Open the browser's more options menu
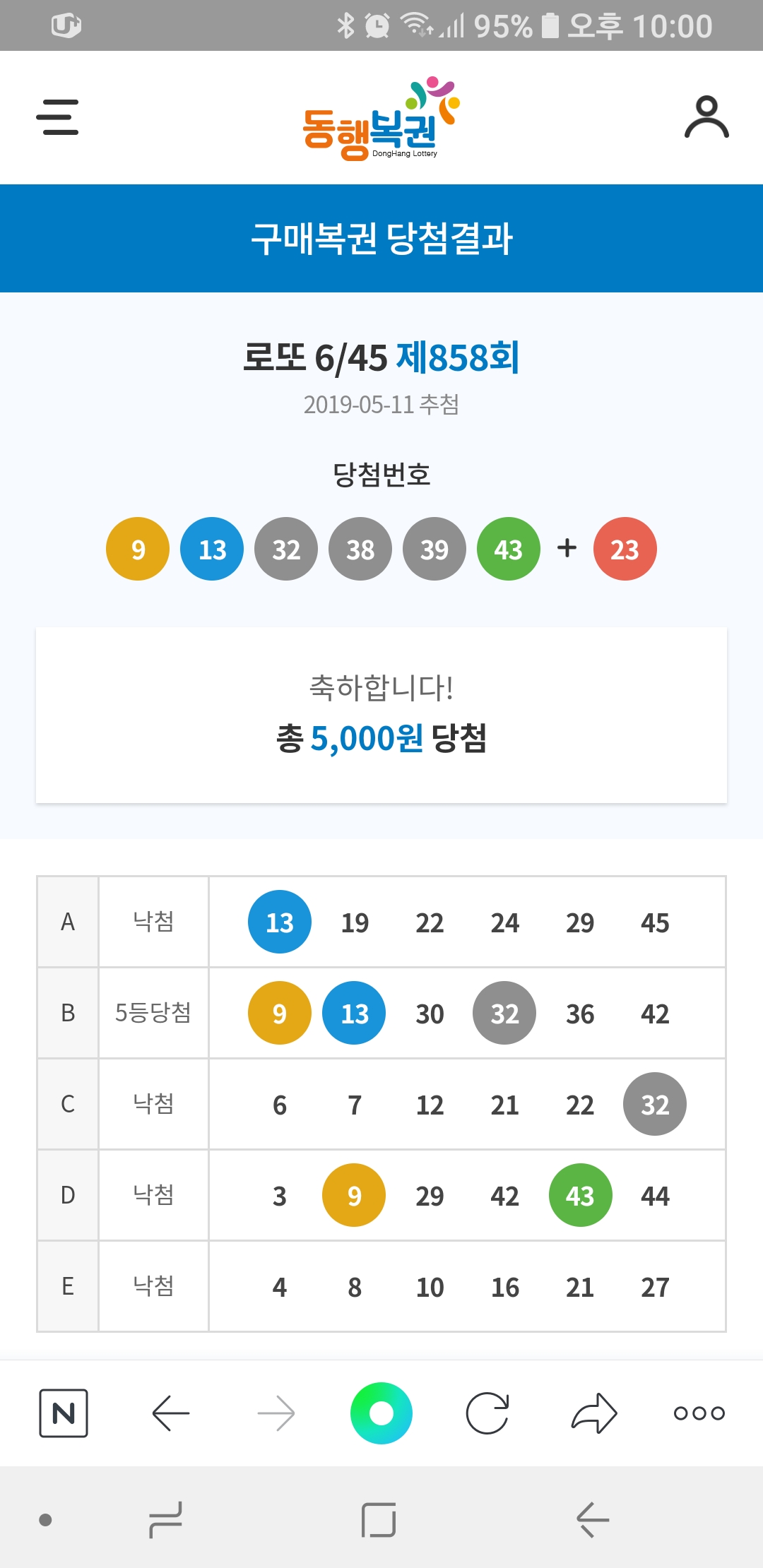 click(x=699, y=1413)
